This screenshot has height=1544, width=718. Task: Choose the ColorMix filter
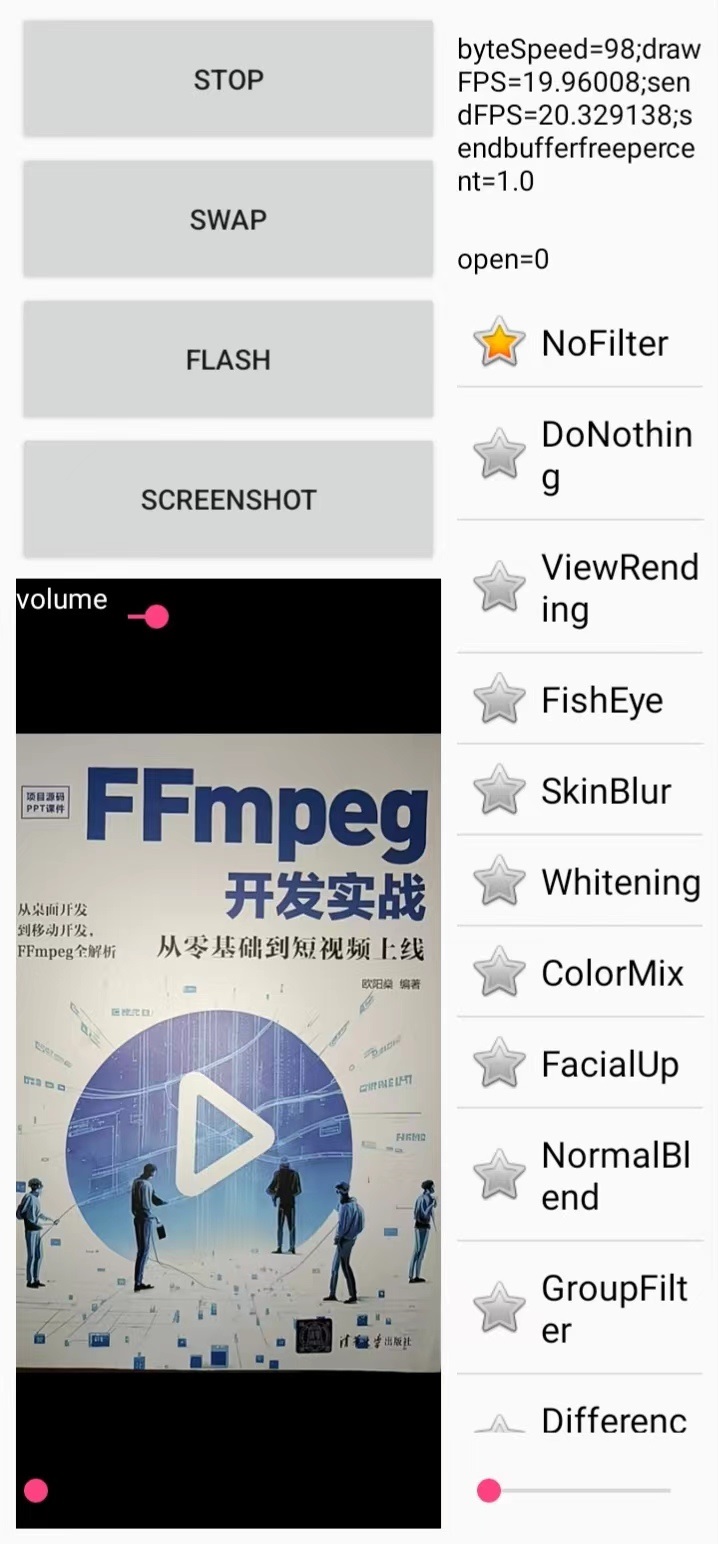(579, 973)
